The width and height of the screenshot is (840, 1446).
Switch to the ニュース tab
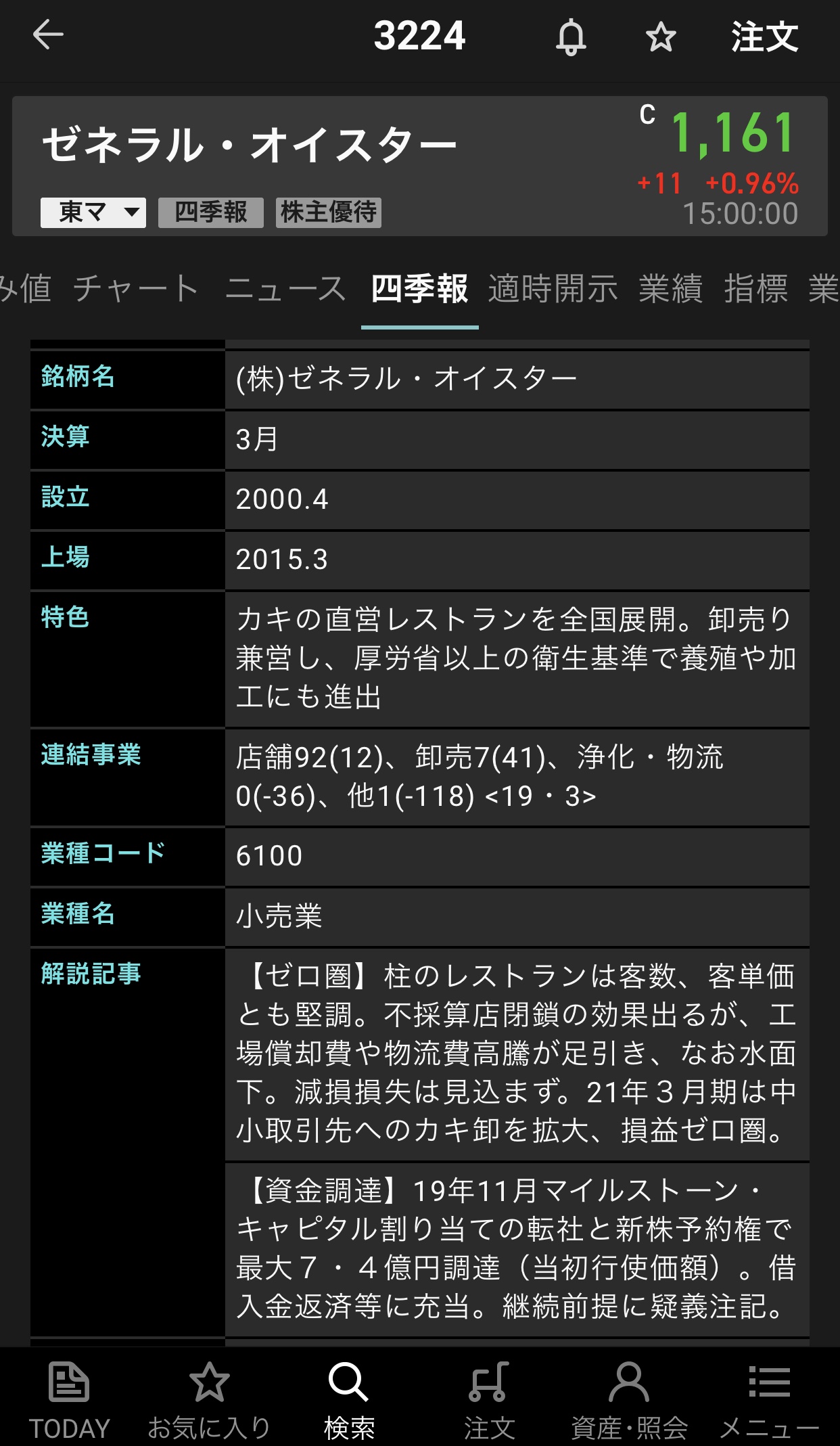click(x=285, y=289)
